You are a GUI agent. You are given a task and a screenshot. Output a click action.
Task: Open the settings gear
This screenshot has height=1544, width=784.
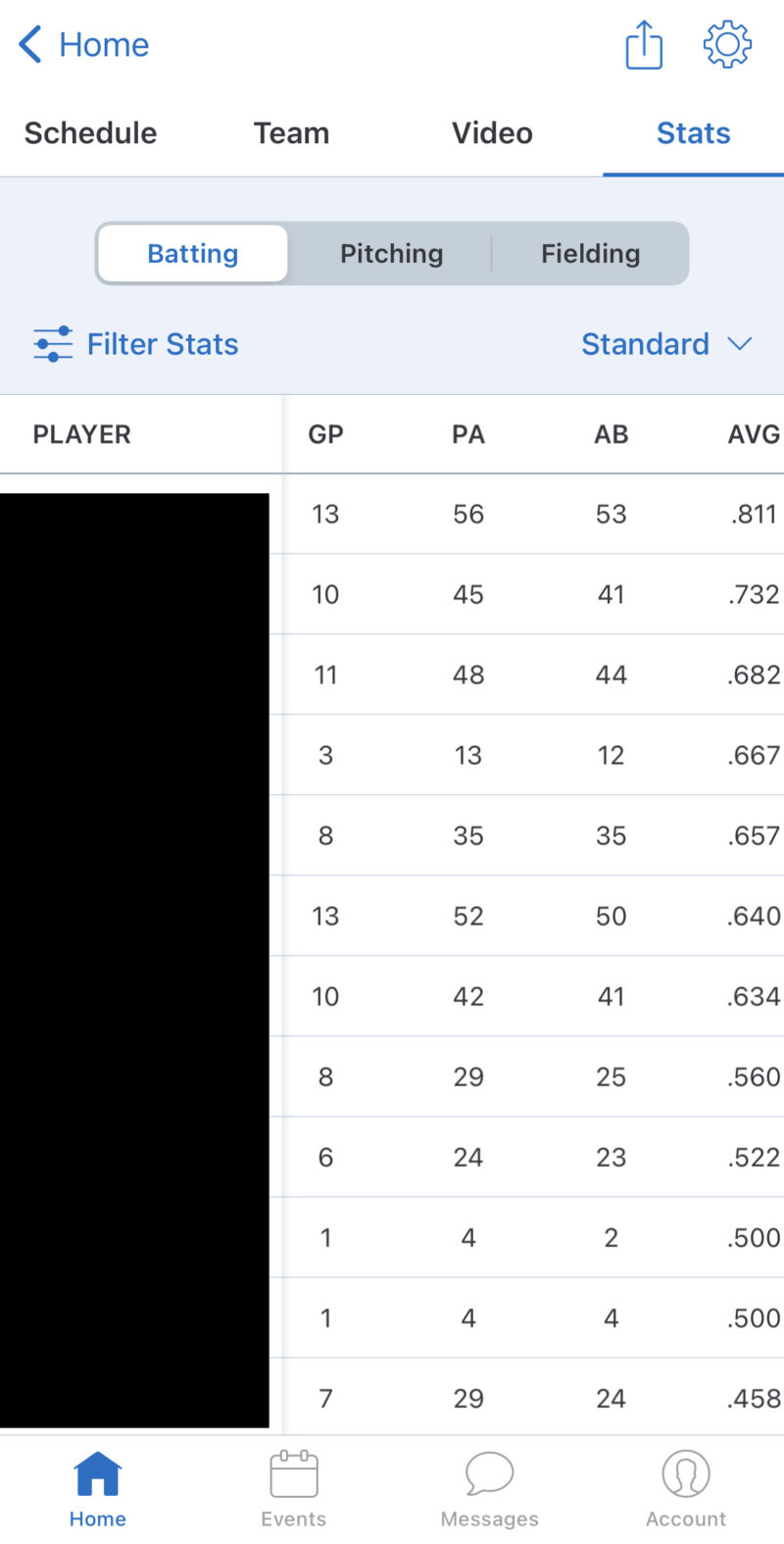pos(727,45)
